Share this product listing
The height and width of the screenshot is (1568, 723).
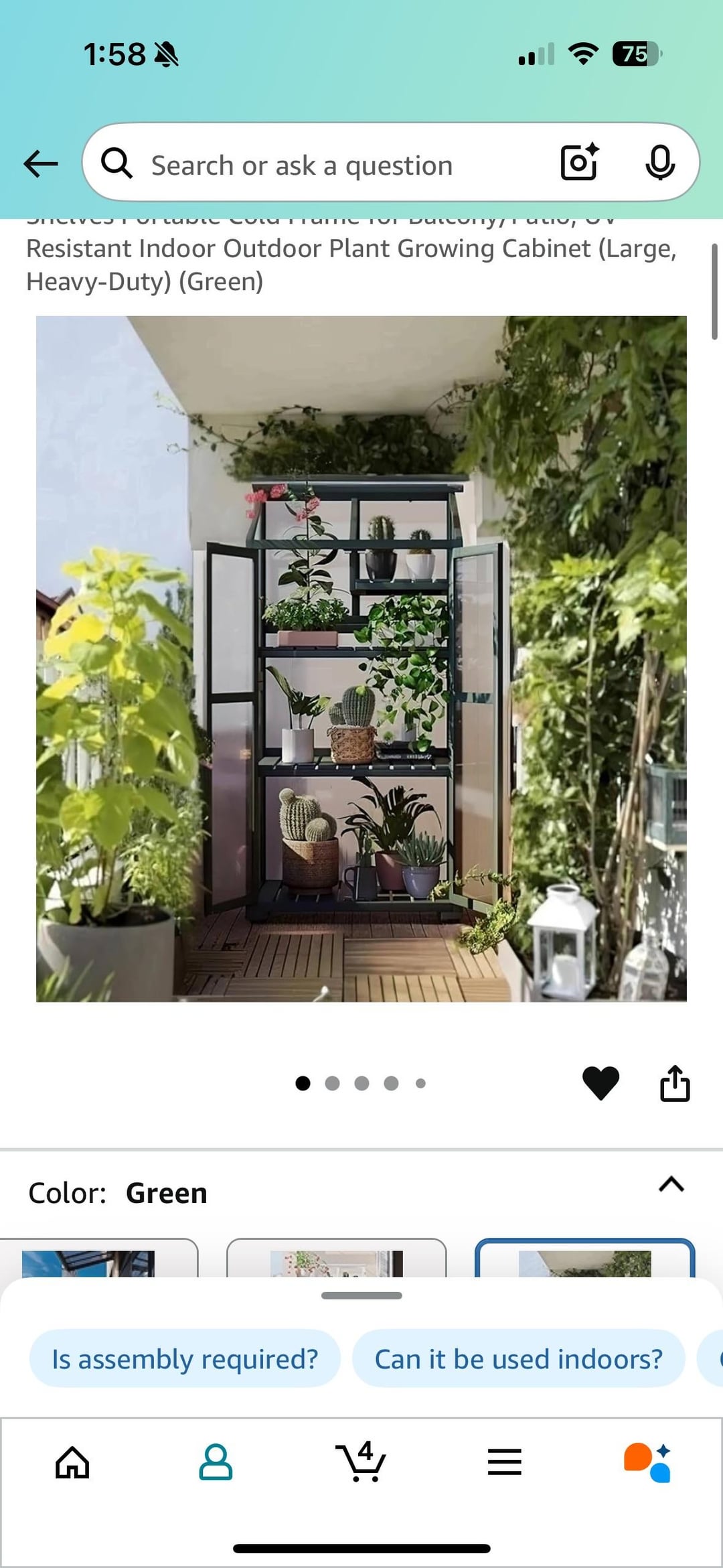click(675, 1082)
